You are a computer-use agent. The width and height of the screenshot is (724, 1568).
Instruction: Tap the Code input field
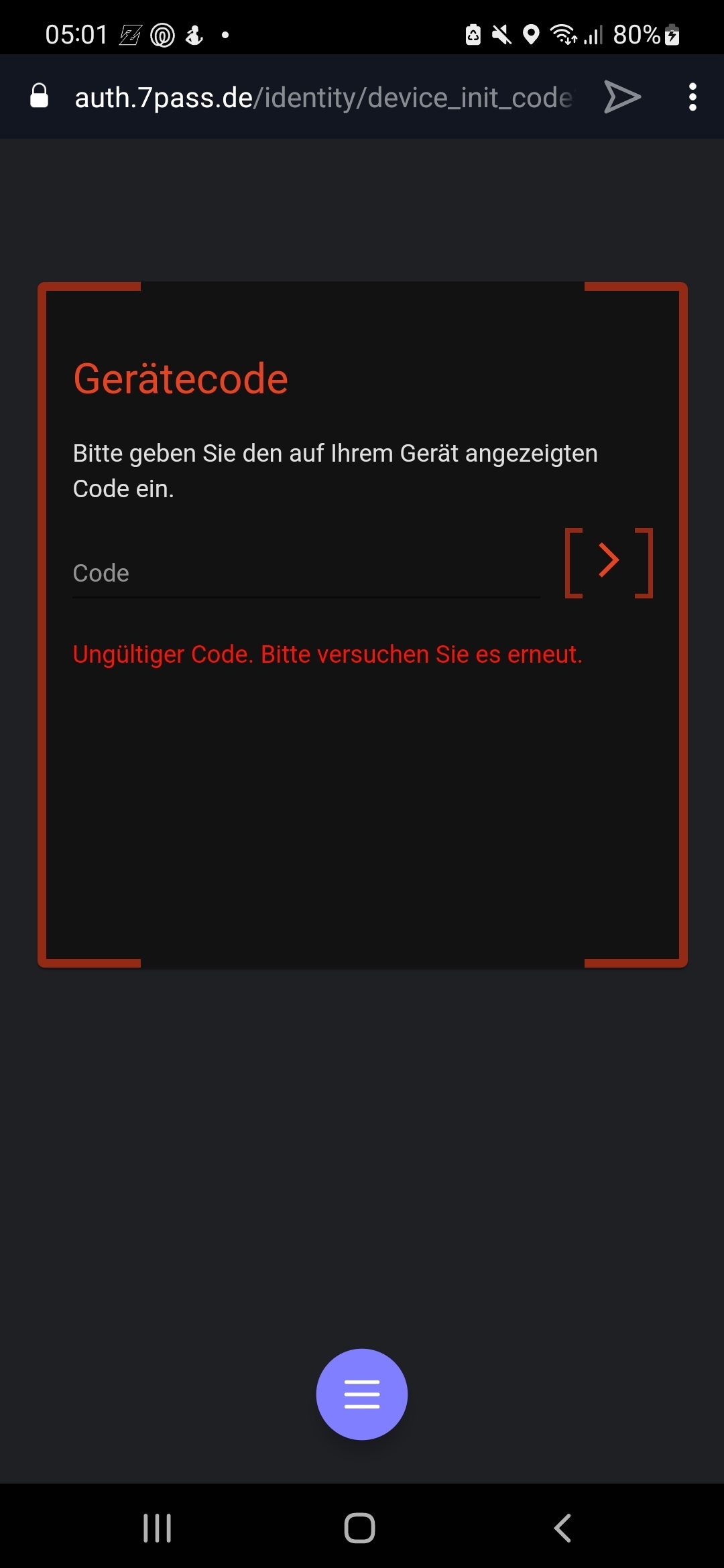pos(306,574)
